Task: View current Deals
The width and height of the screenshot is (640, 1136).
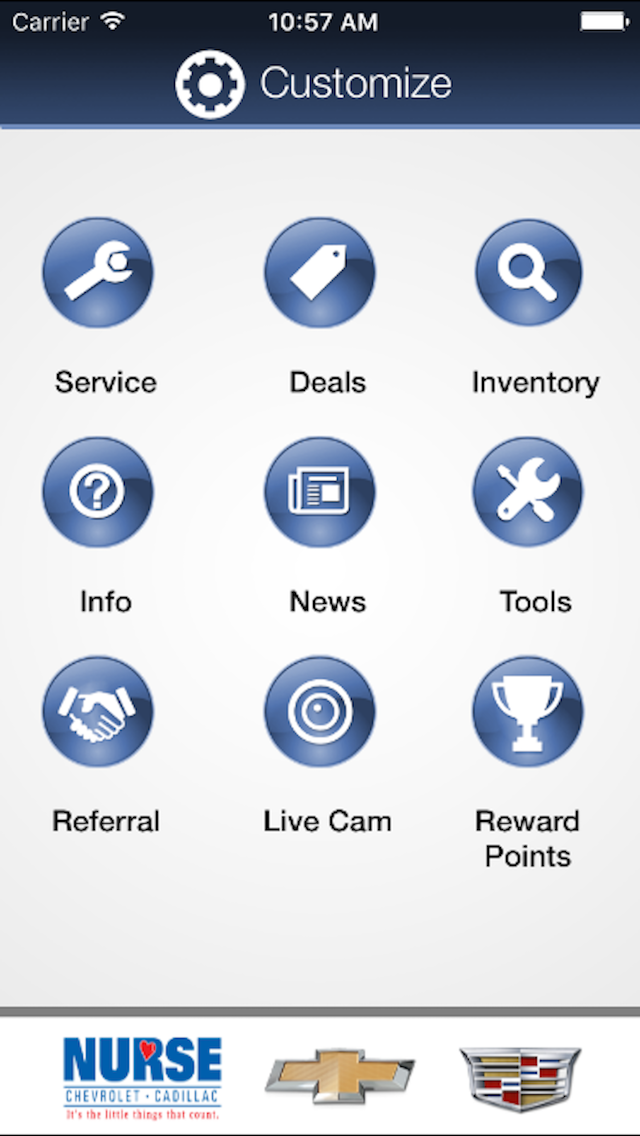Action: [320, 274]
